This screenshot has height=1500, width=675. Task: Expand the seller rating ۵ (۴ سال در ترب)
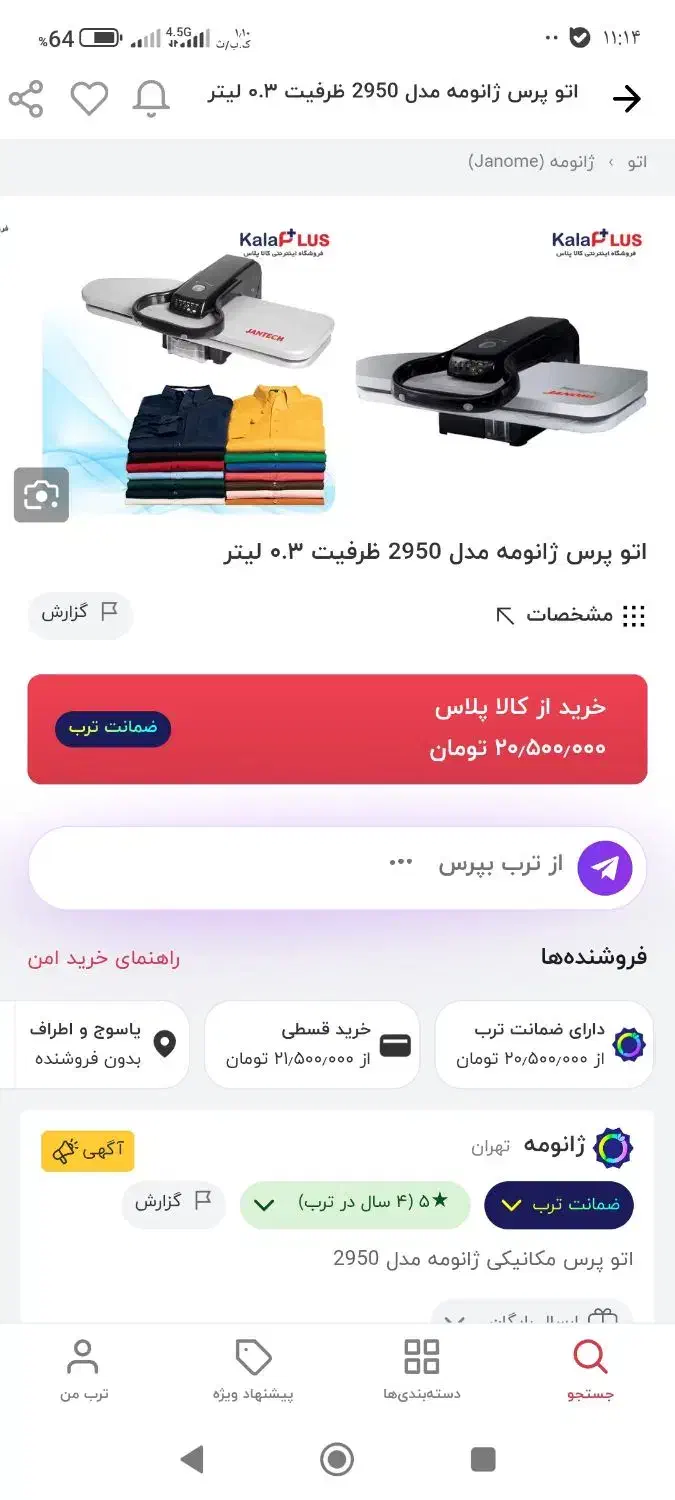point(355,1204)
